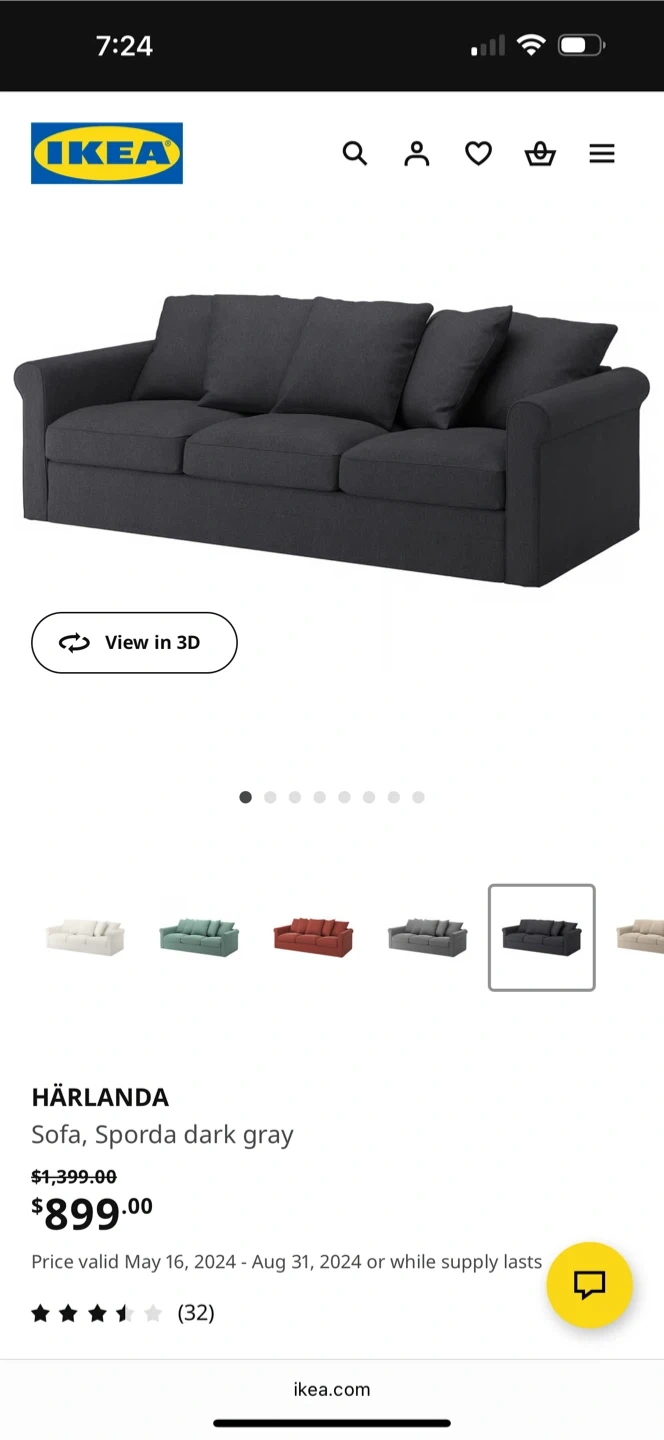Open the yellow chat support button
This screenshot has height=1440, width=664.
pos(589,1285)
